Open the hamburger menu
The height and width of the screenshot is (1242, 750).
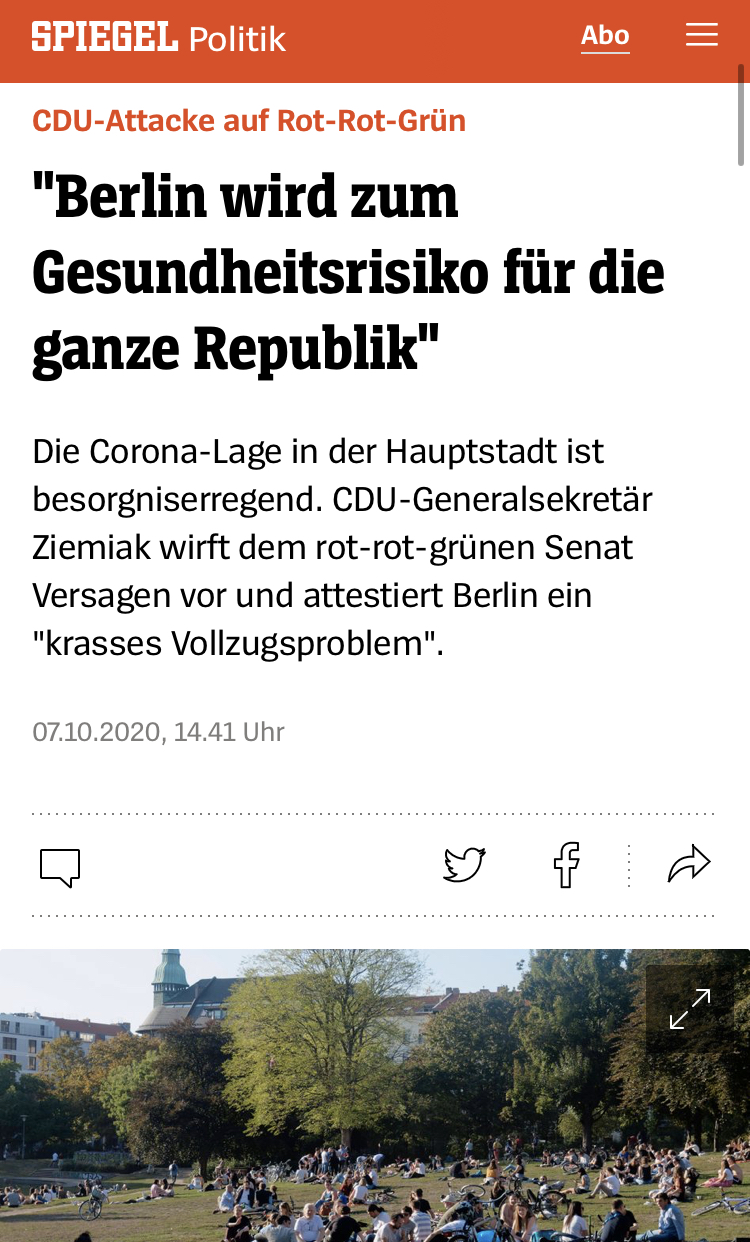point(702,36)
